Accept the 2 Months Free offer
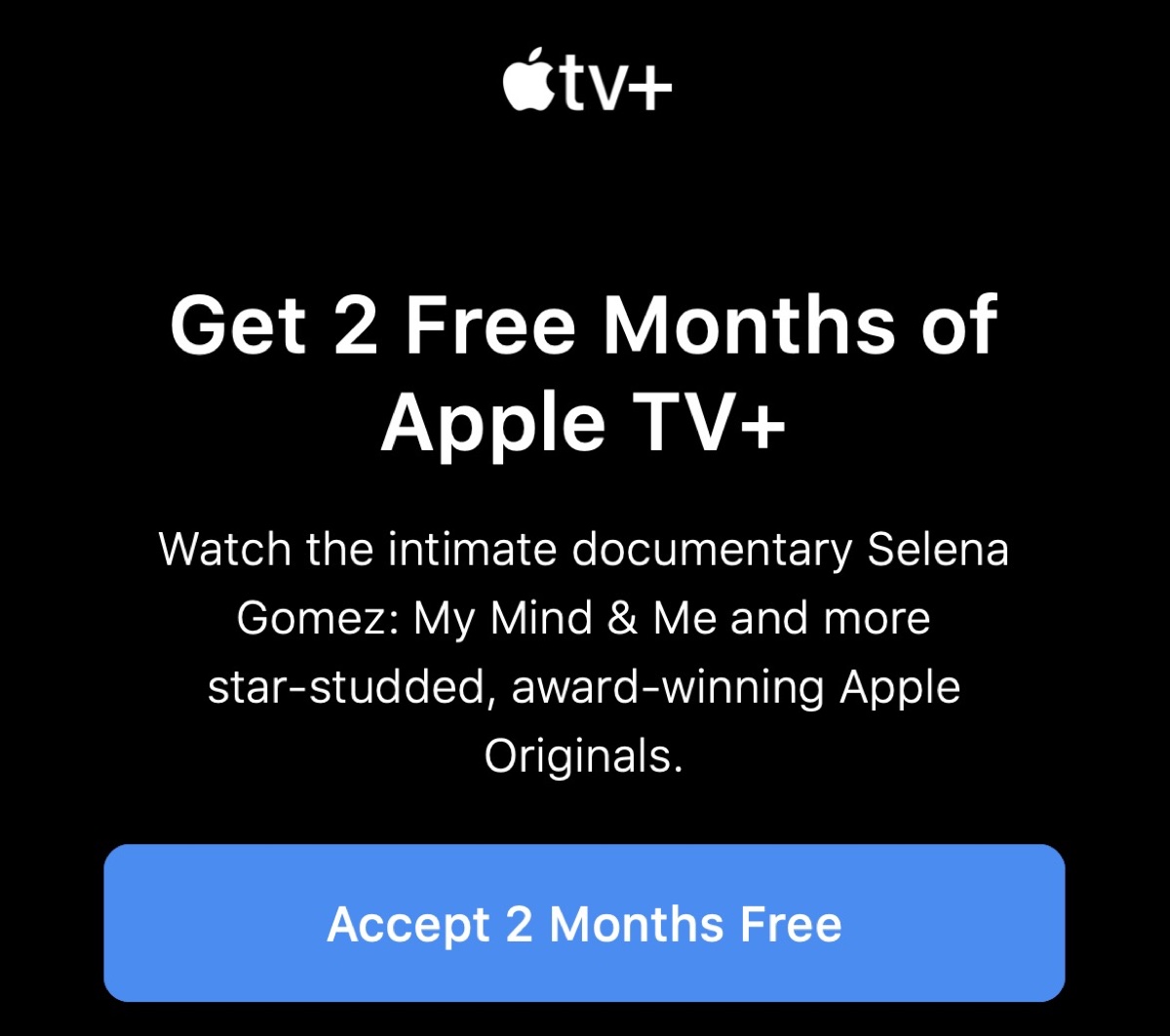This screenshot has height=1036, width=1170. click(584, 923)
